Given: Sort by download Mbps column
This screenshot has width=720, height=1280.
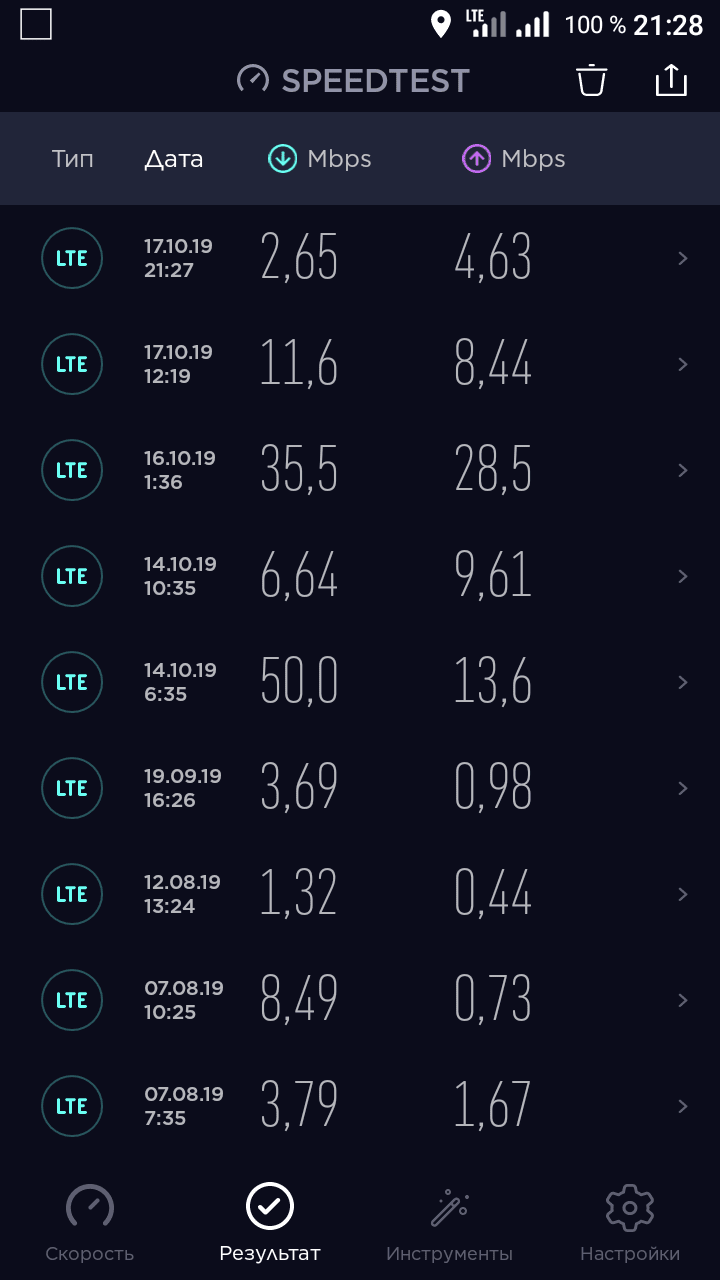Looking at the screenshot, I should click(320, 159).
